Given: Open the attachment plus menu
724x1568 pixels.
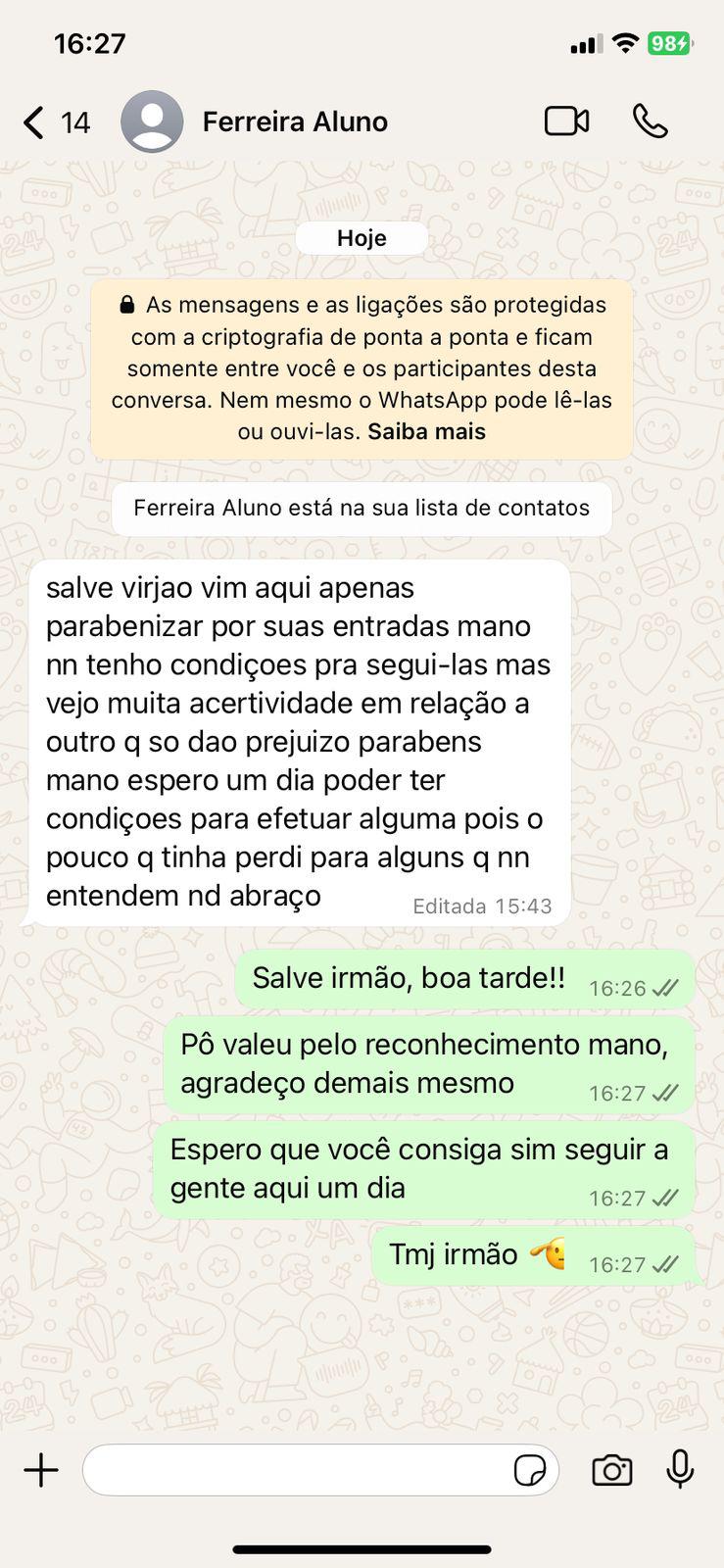Looking at the screenshot, I should [x=41, y=1470].
